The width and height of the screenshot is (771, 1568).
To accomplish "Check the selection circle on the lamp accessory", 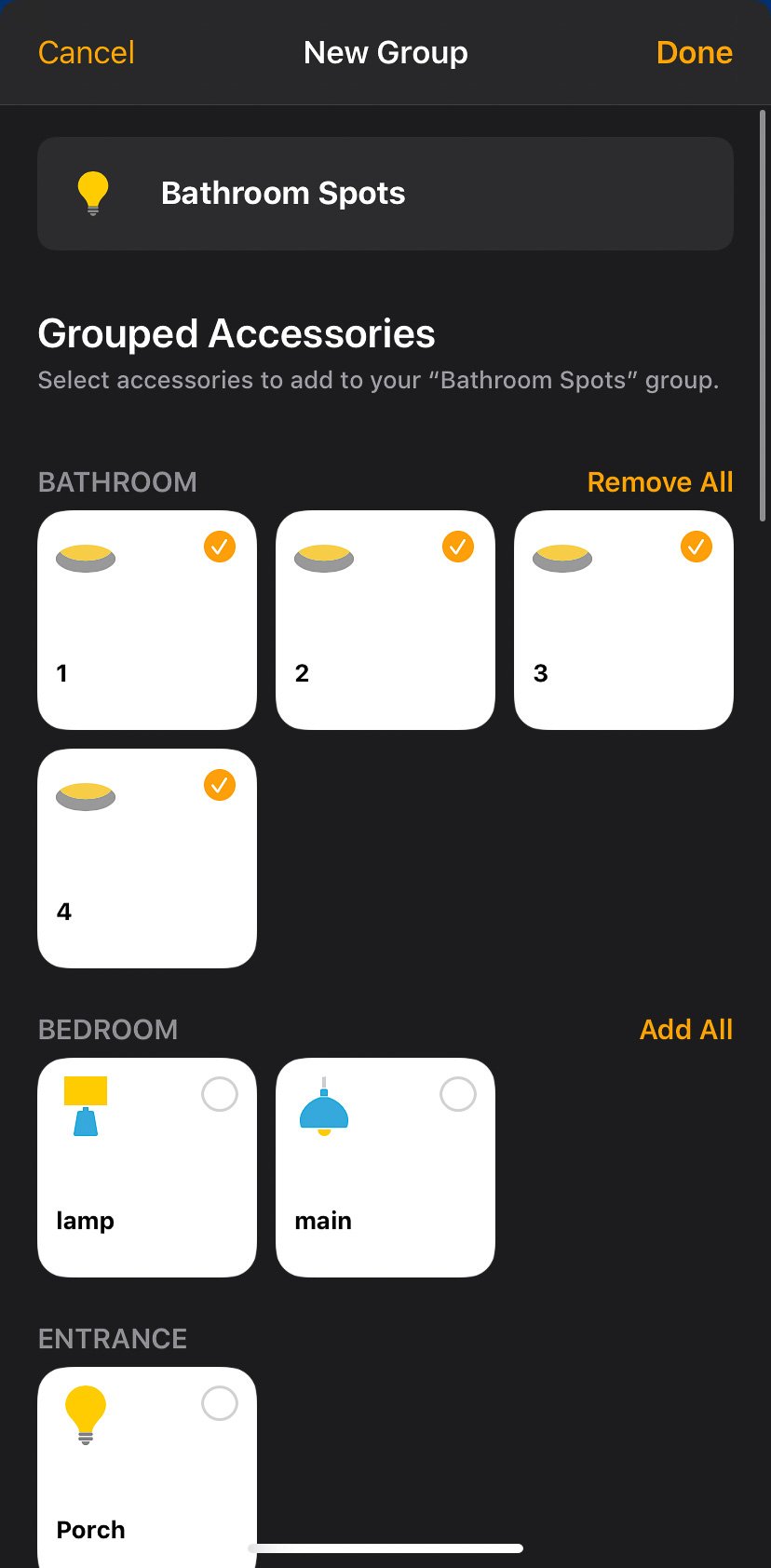I will [x=220, y=1094].
